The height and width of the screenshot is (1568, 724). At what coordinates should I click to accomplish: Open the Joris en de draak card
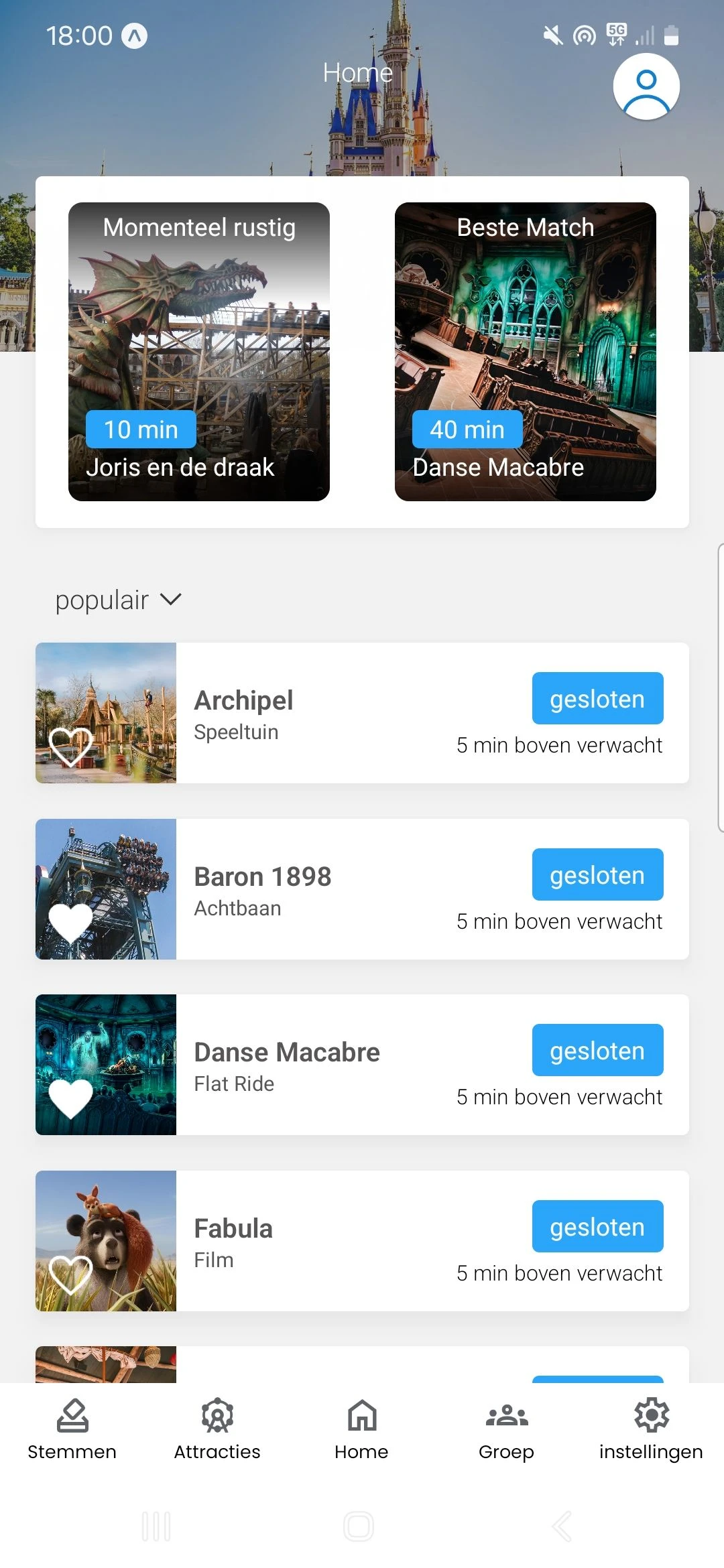199,352
